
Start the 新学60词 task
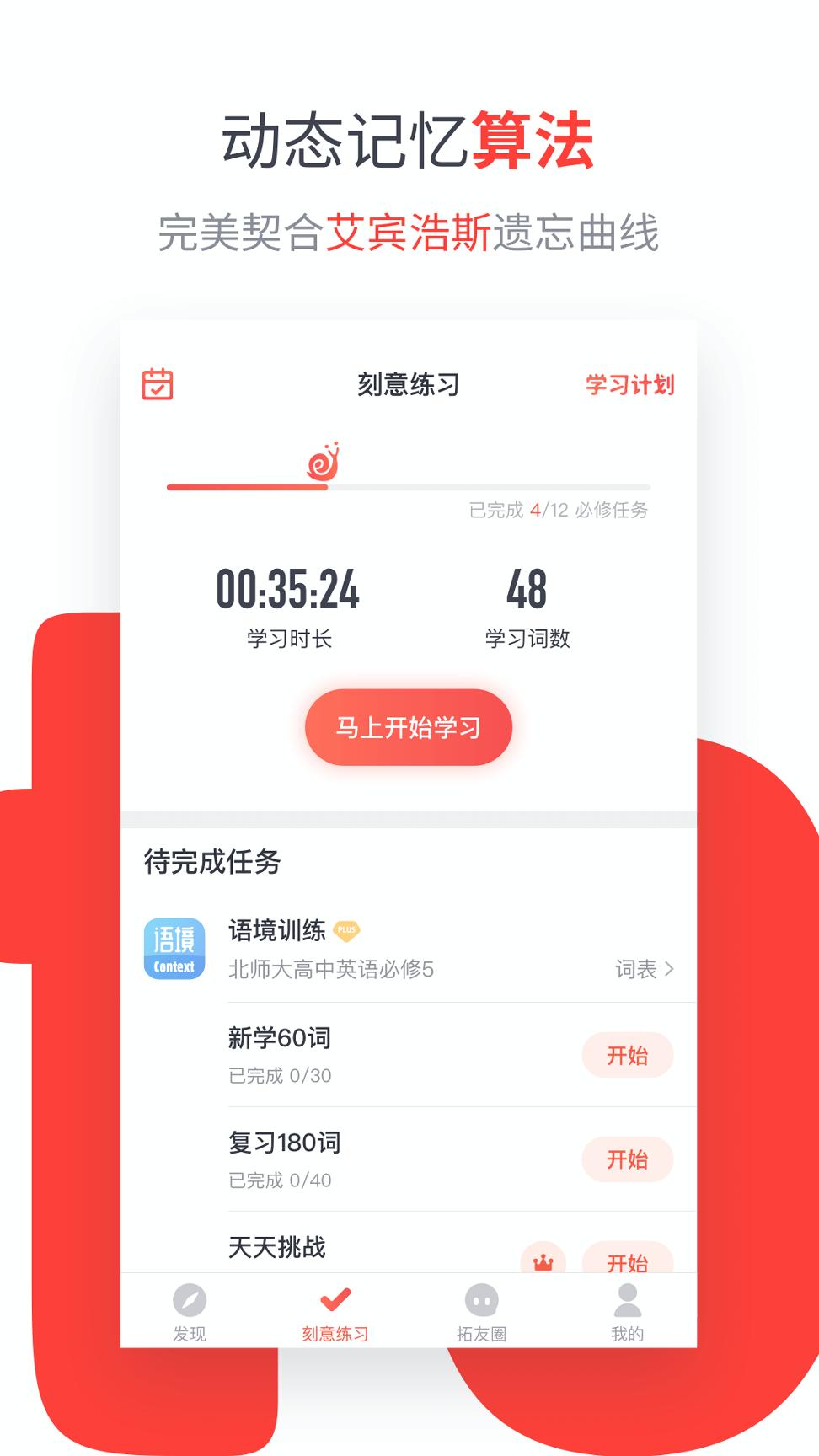[x=629, y=1055]
